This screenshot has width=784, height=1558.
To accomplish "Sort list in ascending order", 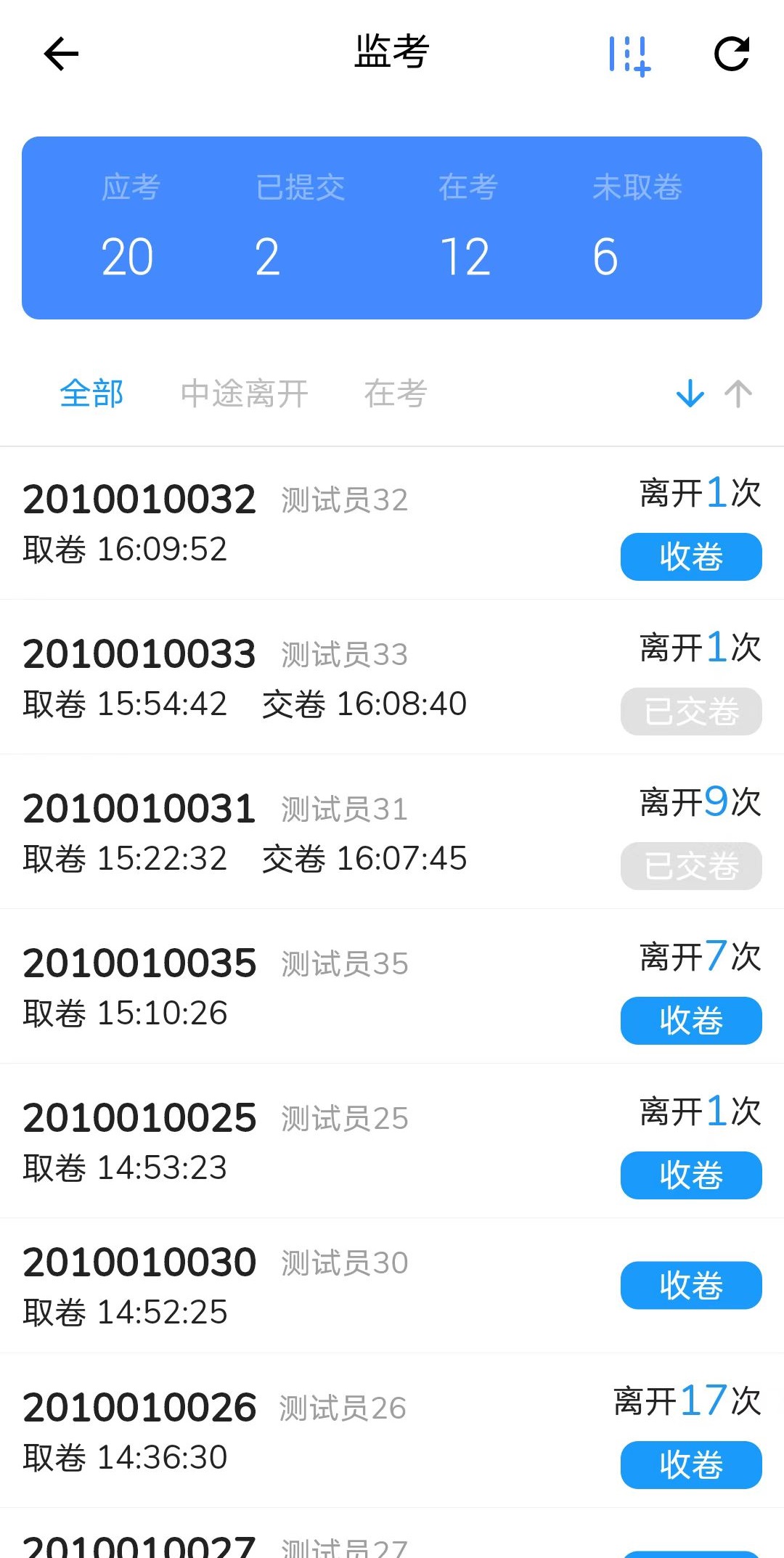I will pos(738,393).
